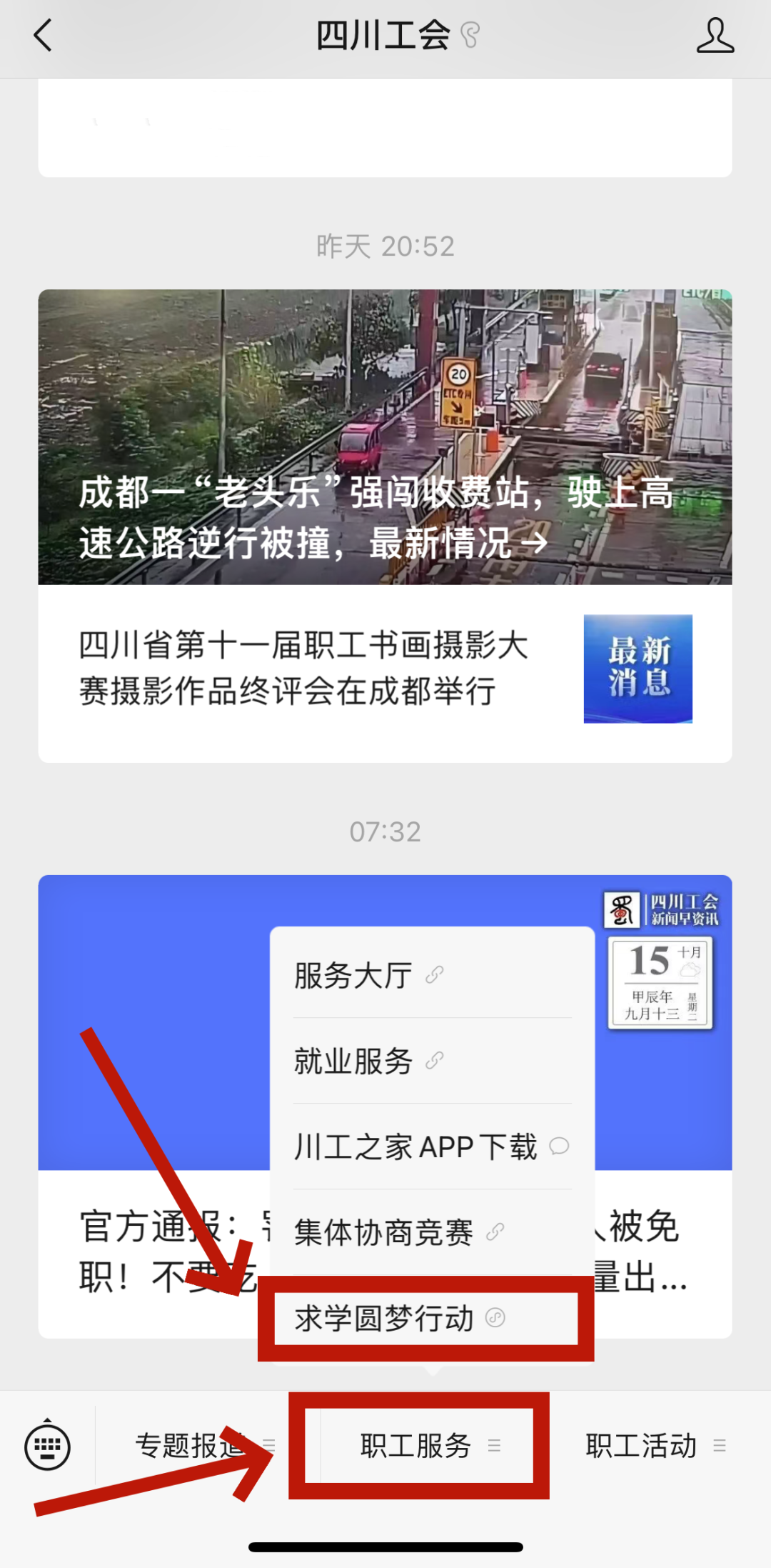Tap the toll station video thumbnail
The height and width of the screenshot is (1568, 771).
point(385,437)
